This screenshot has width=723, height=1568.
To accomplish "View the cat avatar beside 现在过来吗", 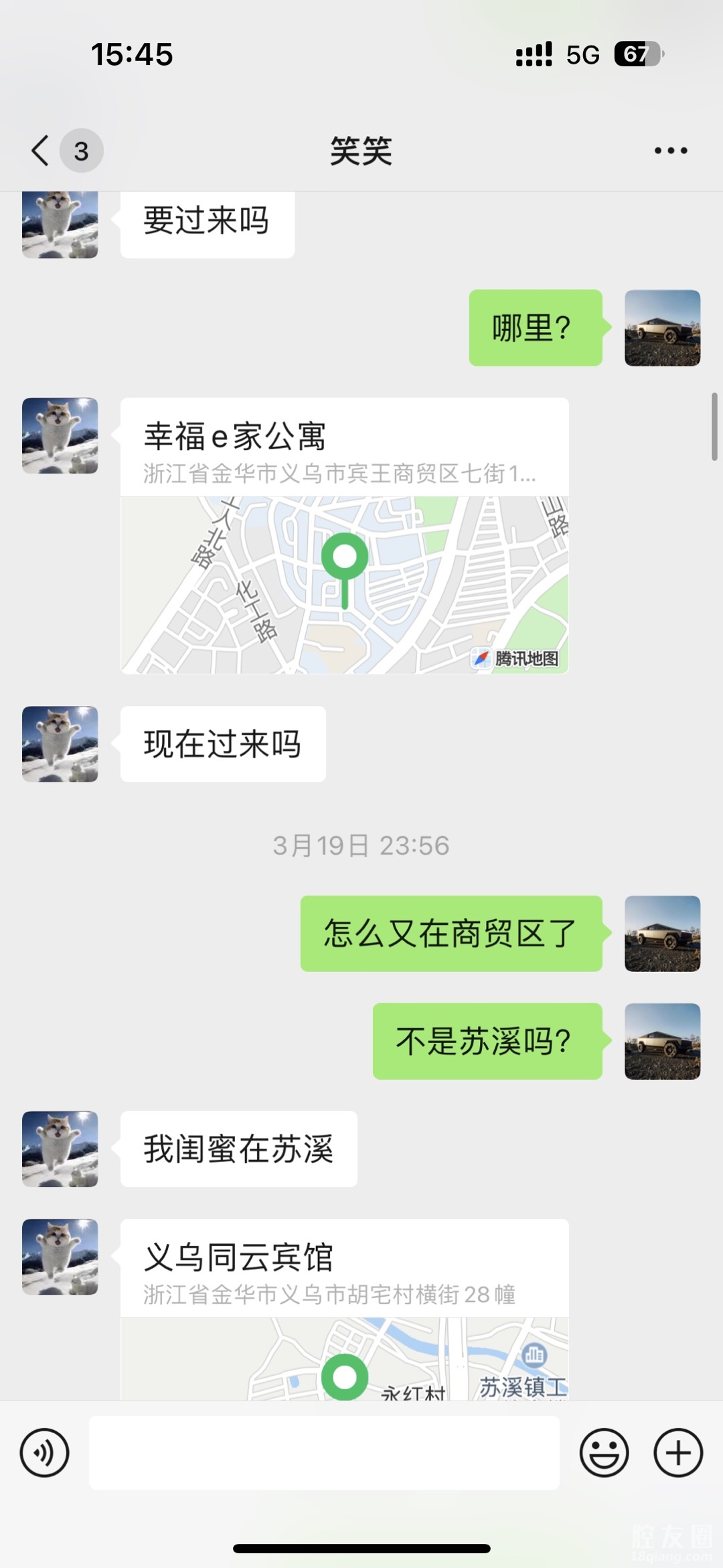I will click(x=60, y=744).
